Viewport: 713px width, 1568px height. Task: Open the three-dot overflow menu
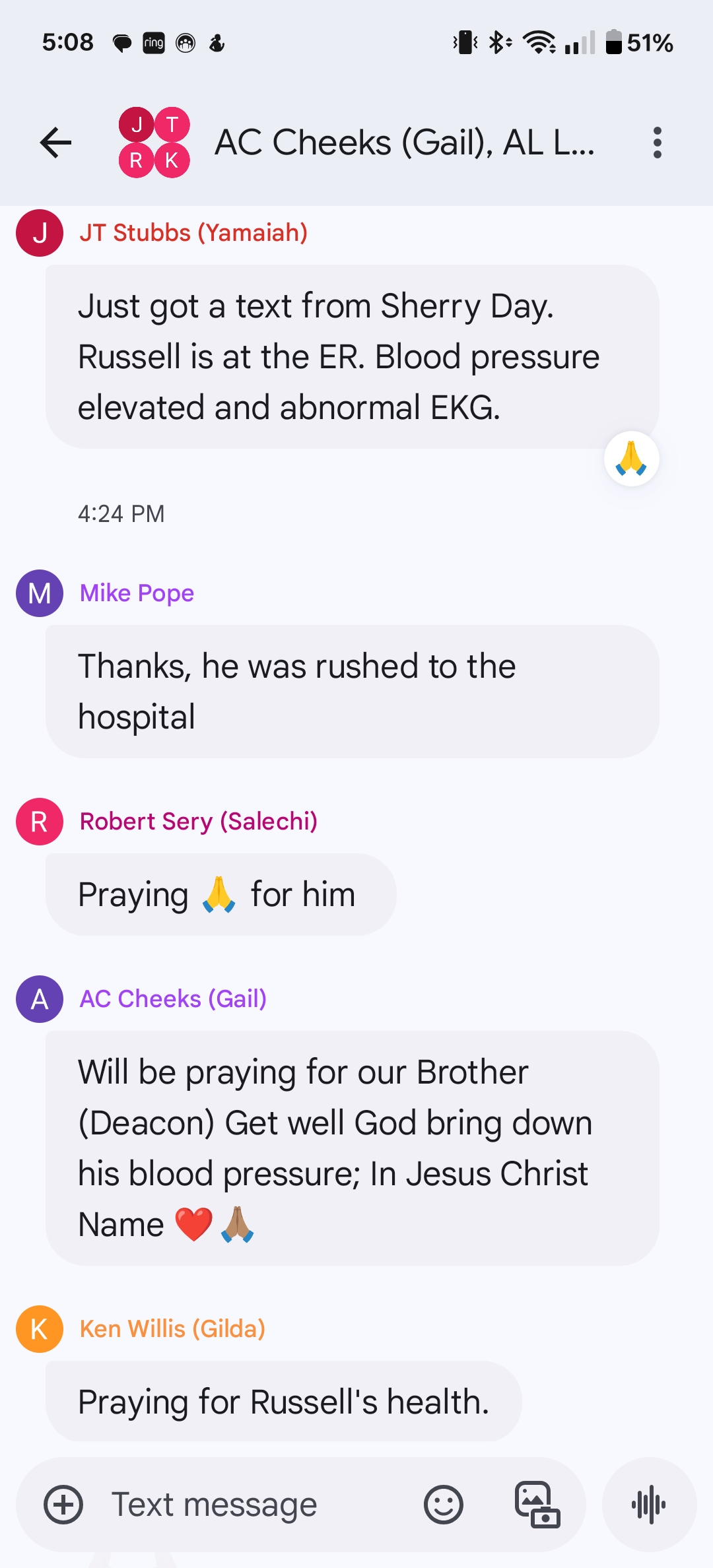[x=657, y=143]
